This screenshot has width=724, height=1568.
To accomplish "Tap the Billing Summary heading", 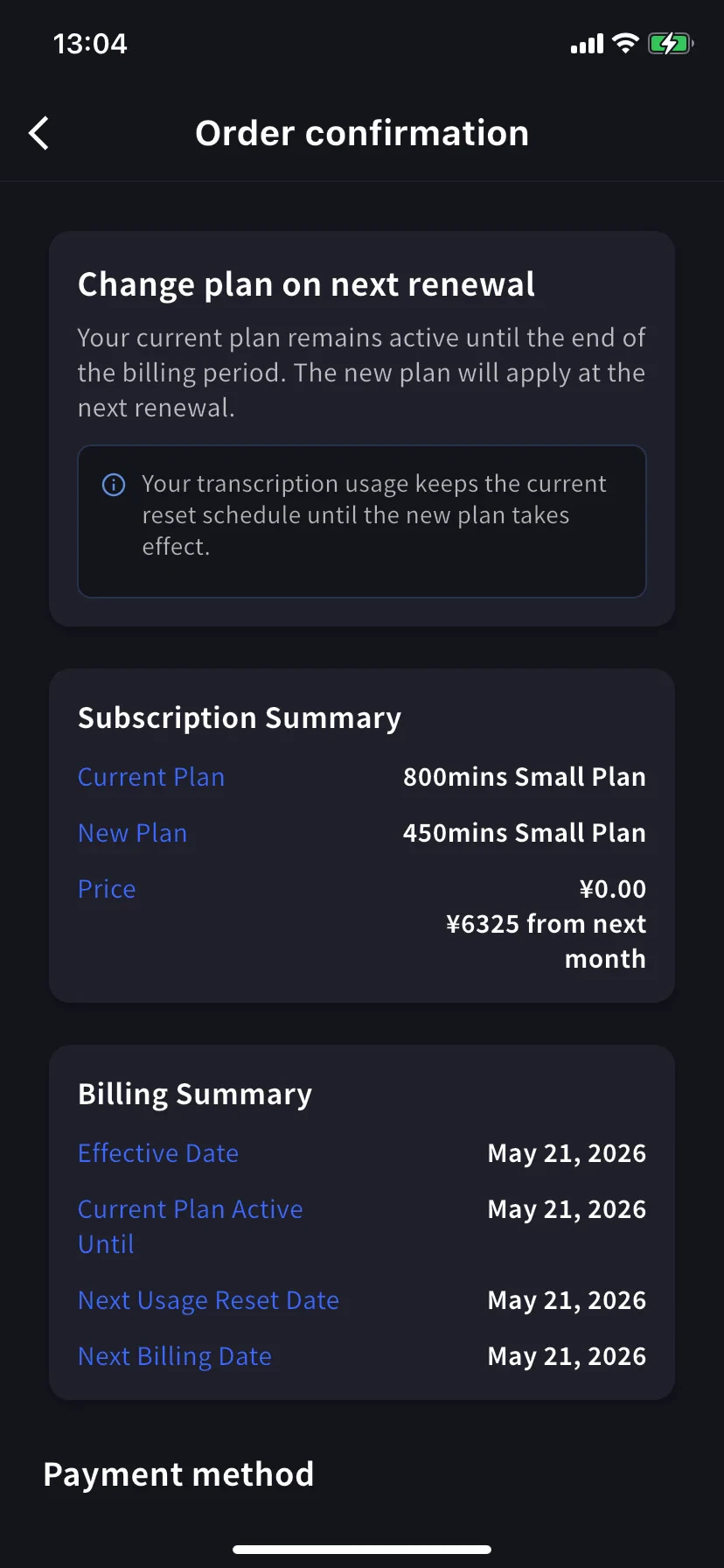I will 194,1094.
